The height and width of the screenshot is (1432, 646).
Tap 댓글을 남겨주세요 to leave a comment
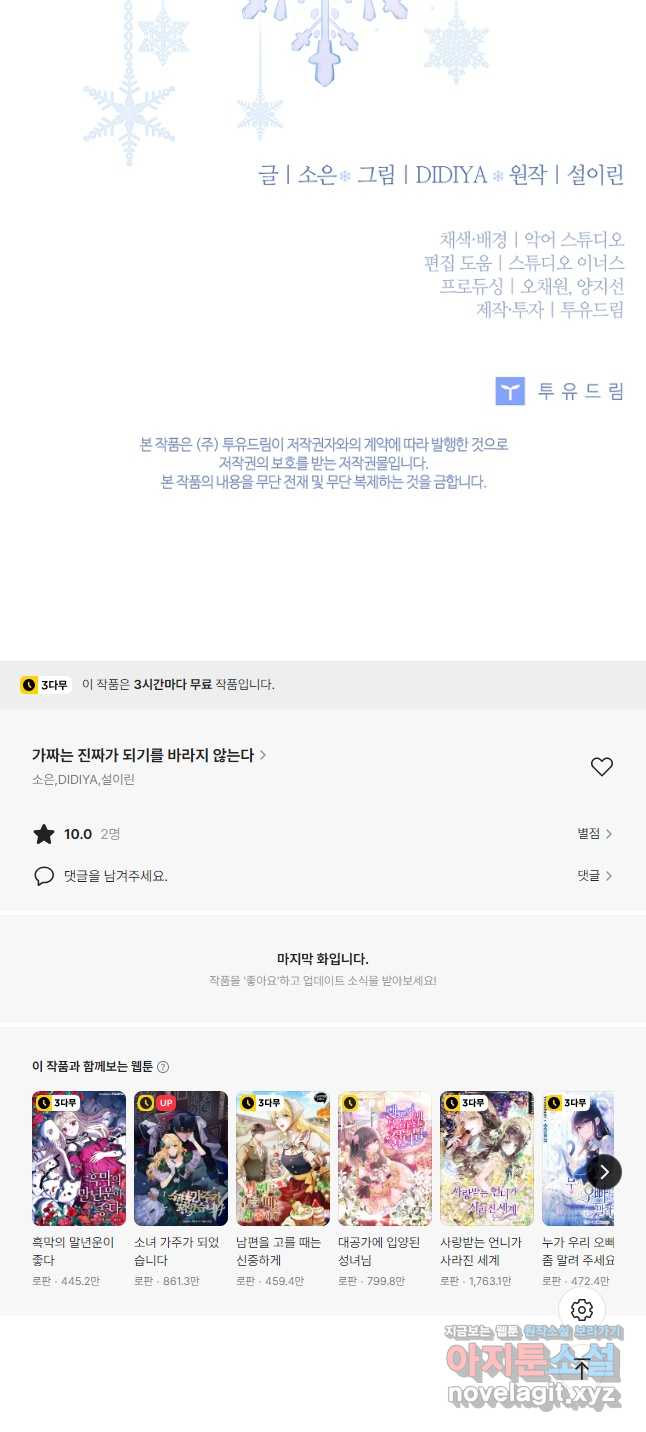tap(115, 876)
